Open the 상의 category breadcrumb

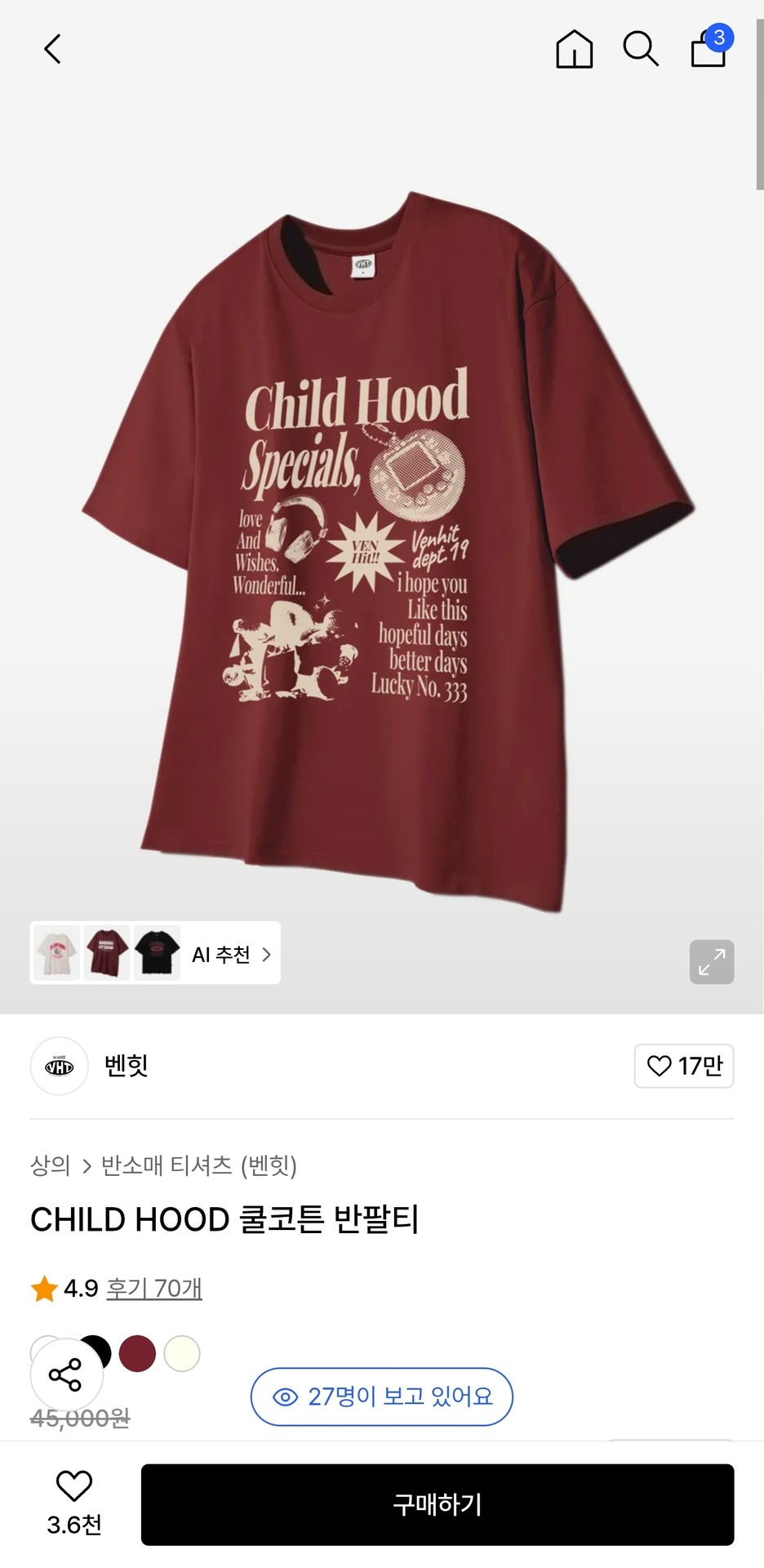coord(50,1165)
